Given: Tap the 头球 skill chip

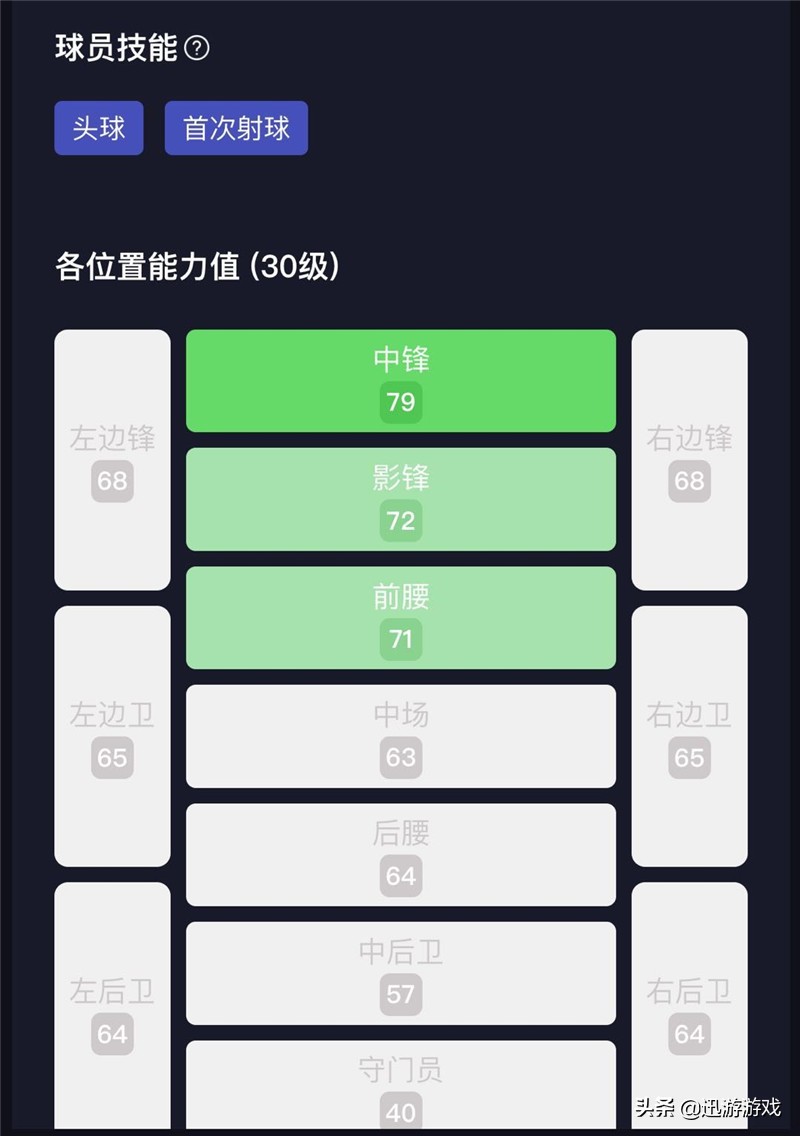Looking at the screenshot, I should click(x=99, y=128).
